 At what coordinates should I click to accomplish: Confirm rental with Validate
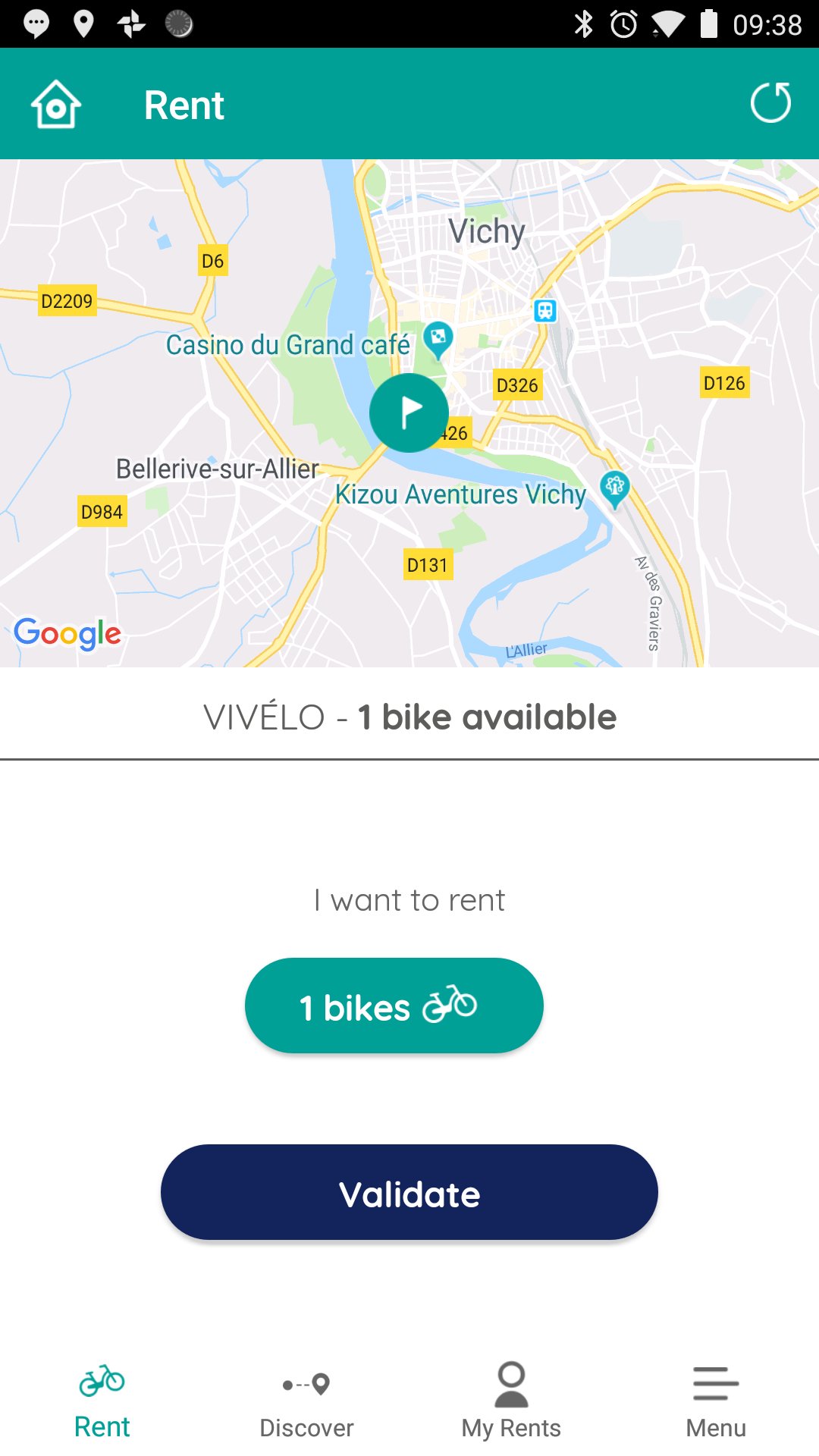point(409,1192)
